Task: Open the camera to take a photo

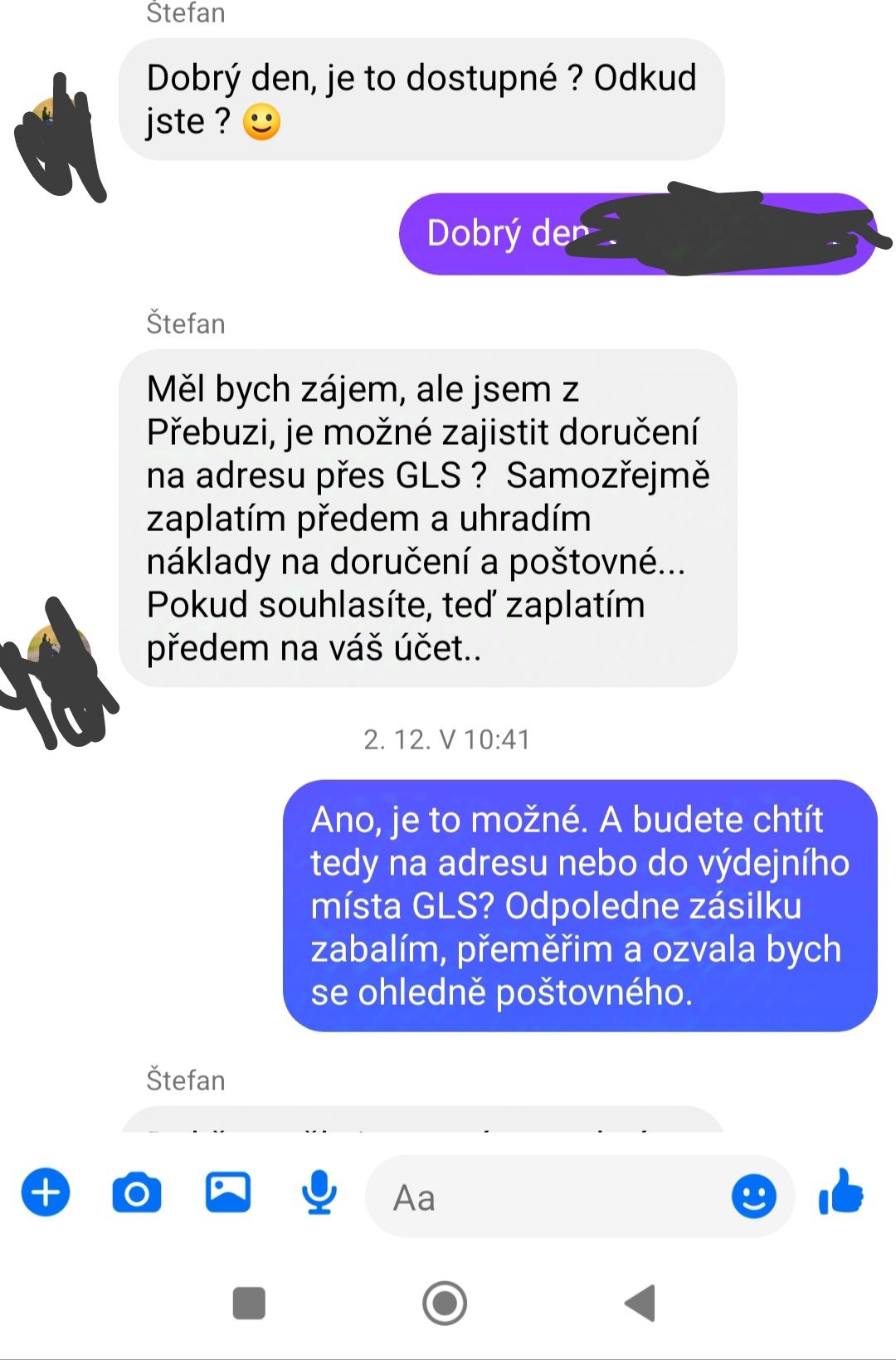Action: 137,1193
